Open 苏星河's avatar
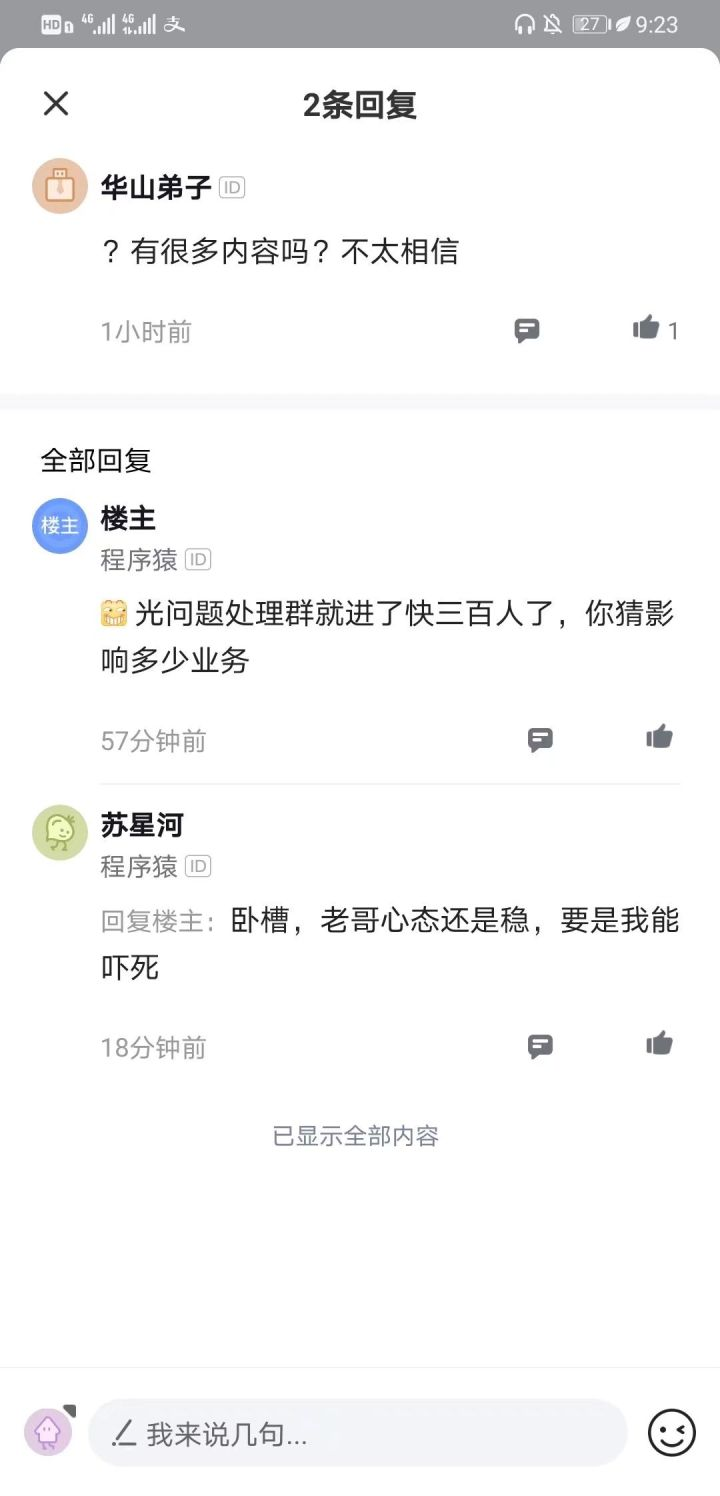The image size is (720, 1496). point(60,832)
